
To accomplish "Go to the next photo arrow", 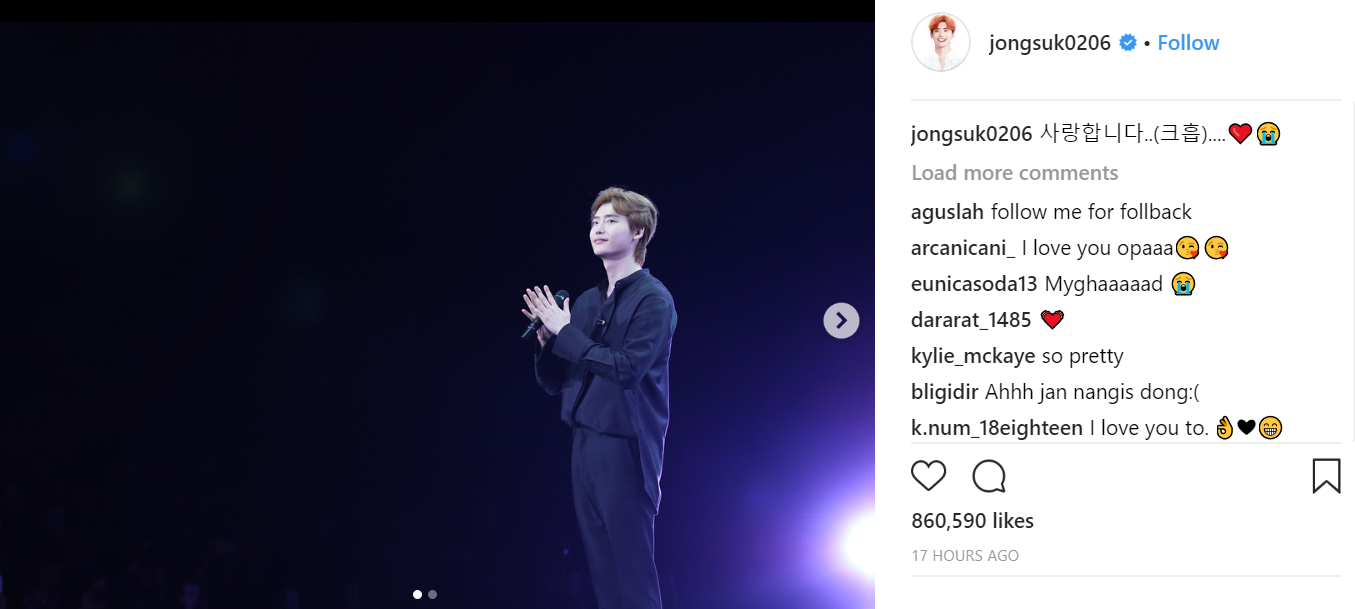I will (x=841, y=320).
